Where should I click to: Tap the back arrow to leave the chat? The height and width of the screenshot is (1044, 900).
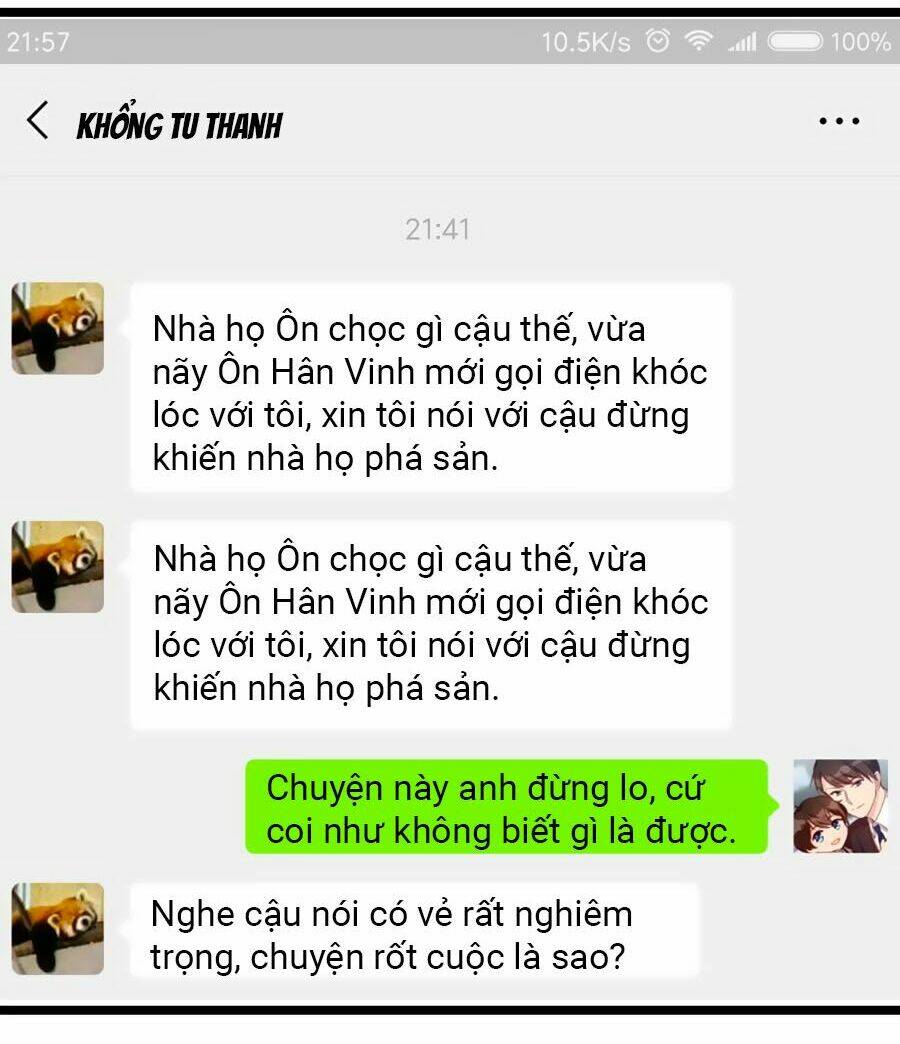[x=38, y=120]
